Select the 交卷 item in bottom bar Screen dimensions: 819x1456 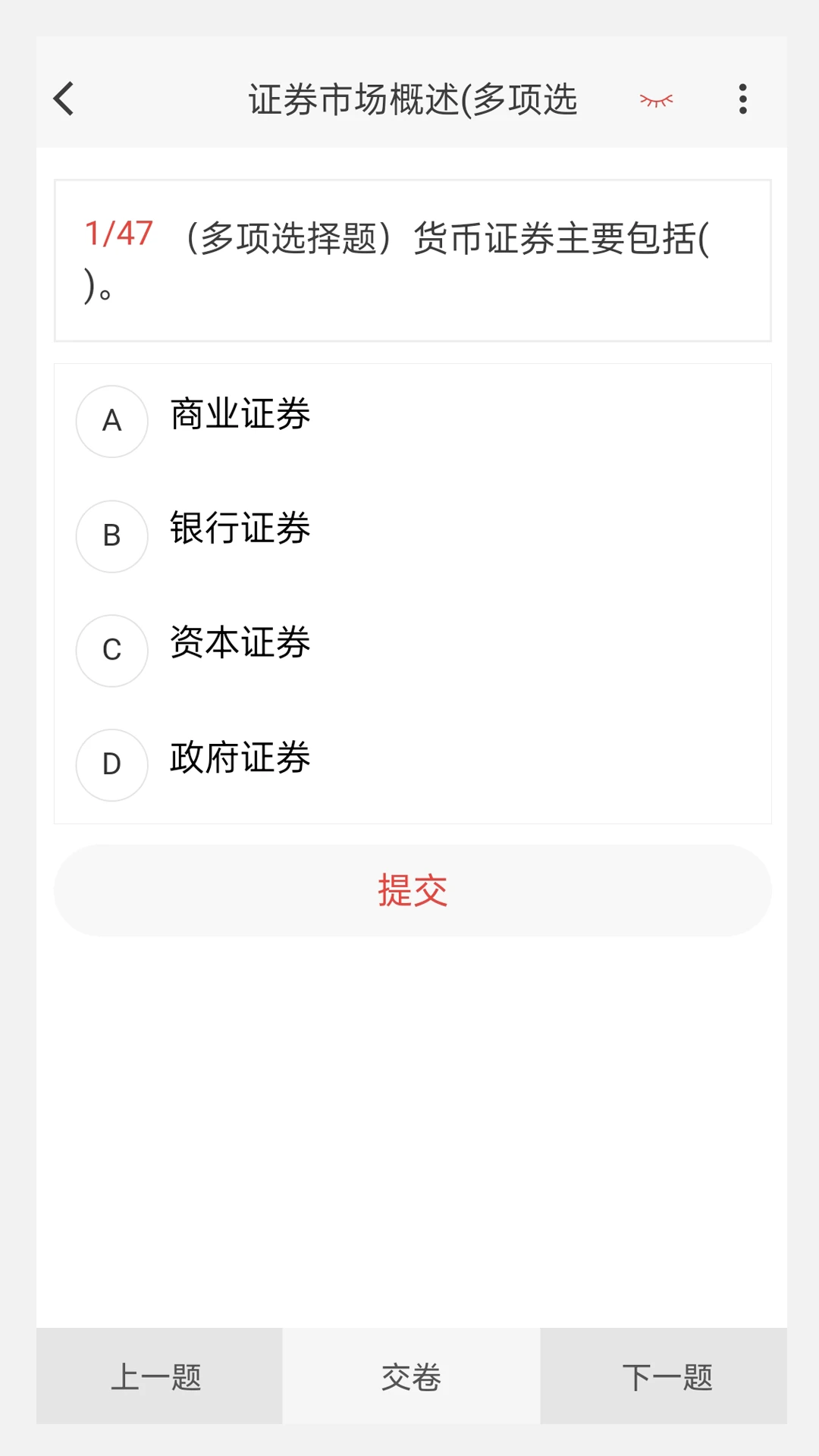412,1376
